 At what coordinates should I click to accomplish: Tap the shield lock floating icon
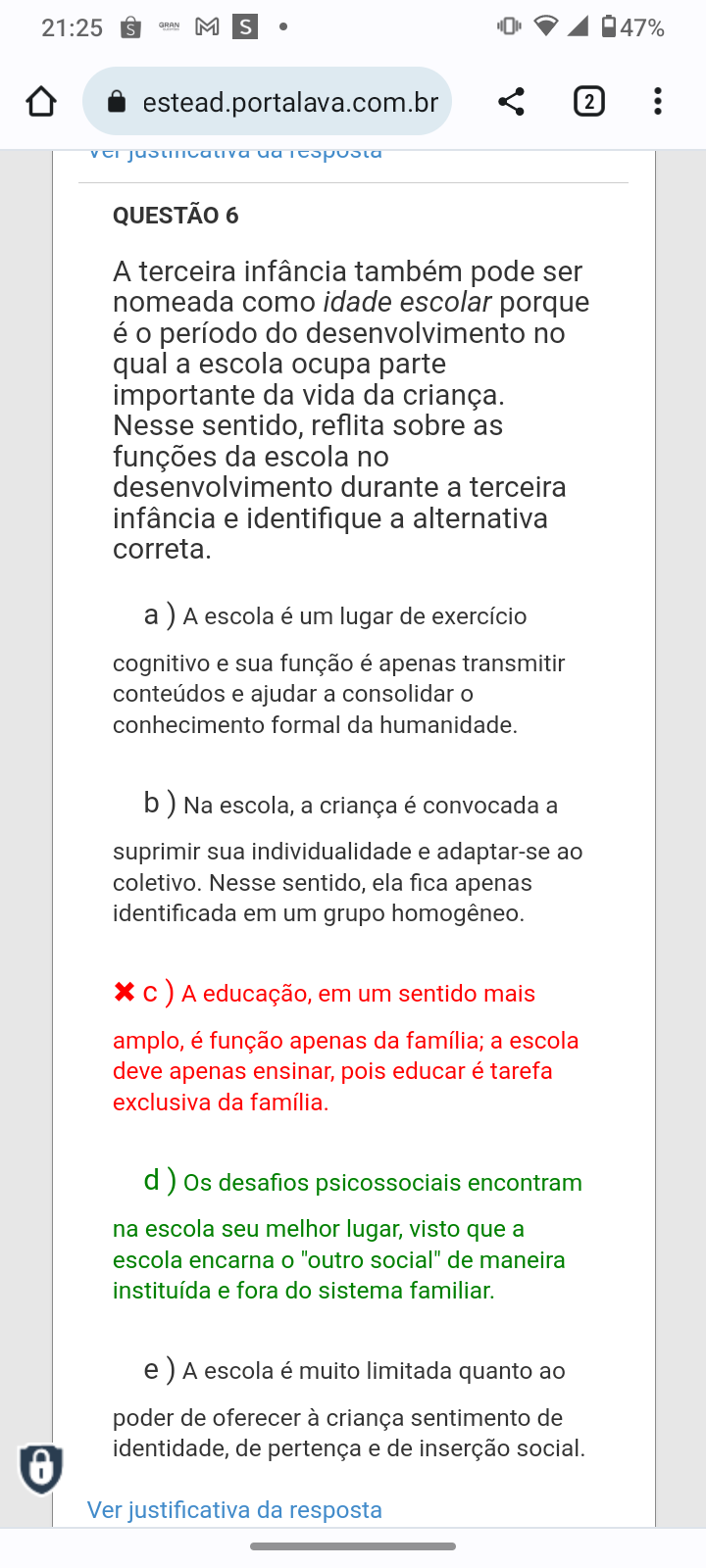[x=41, y=1467]
